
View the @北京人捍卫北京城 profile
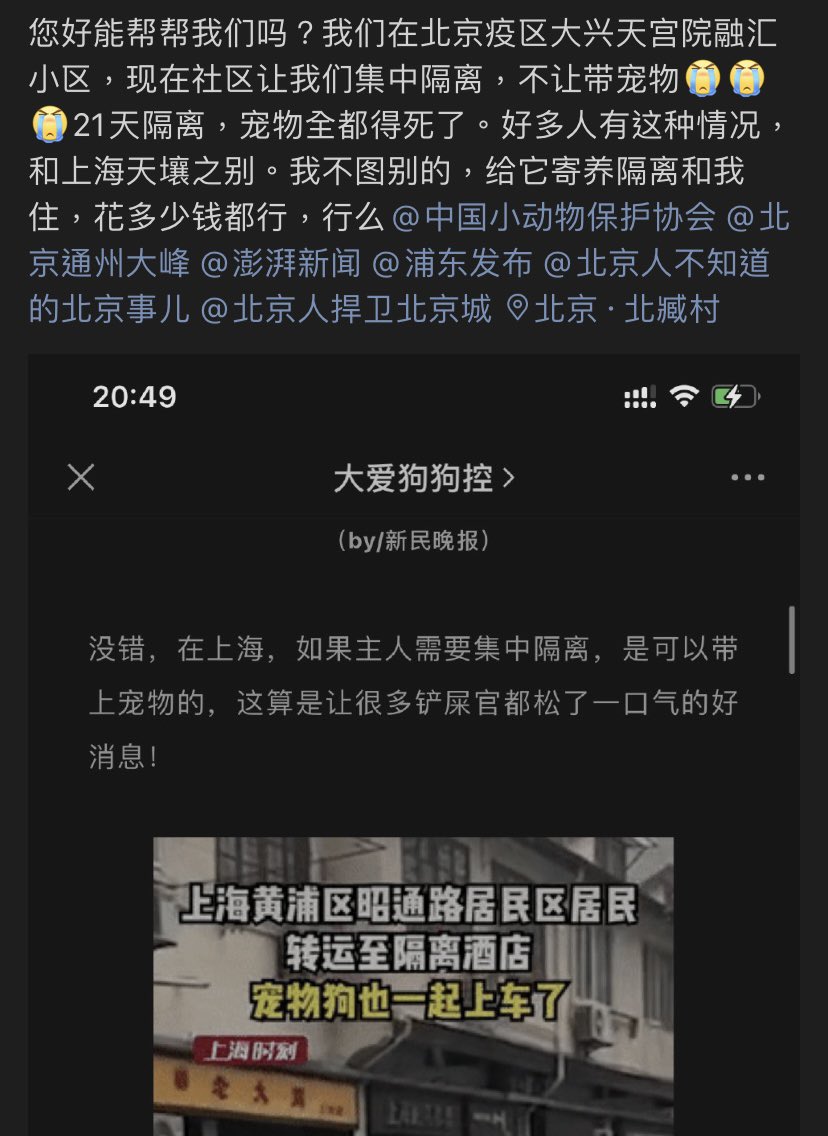346,310
